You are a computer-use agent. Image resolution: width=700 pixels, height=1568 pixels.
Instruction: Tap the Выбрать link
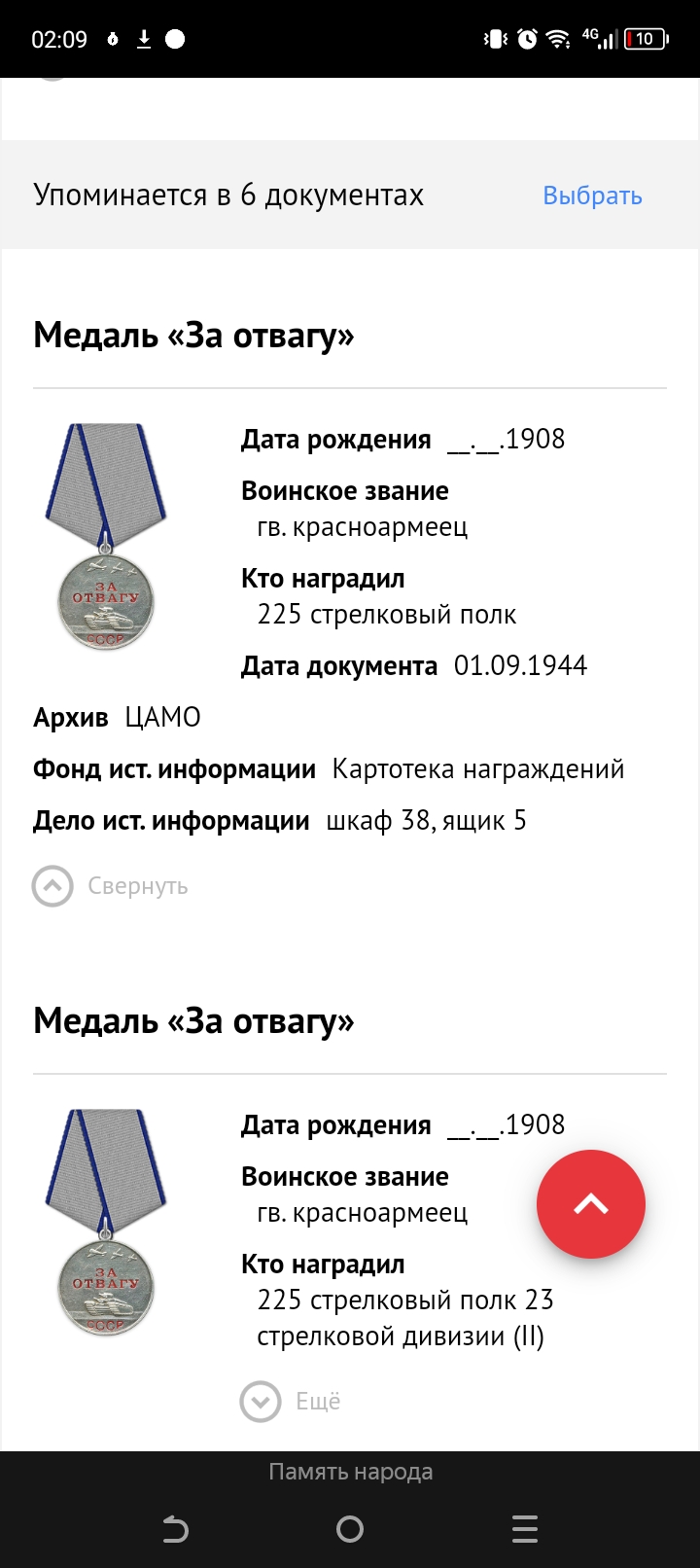point(592,196)
